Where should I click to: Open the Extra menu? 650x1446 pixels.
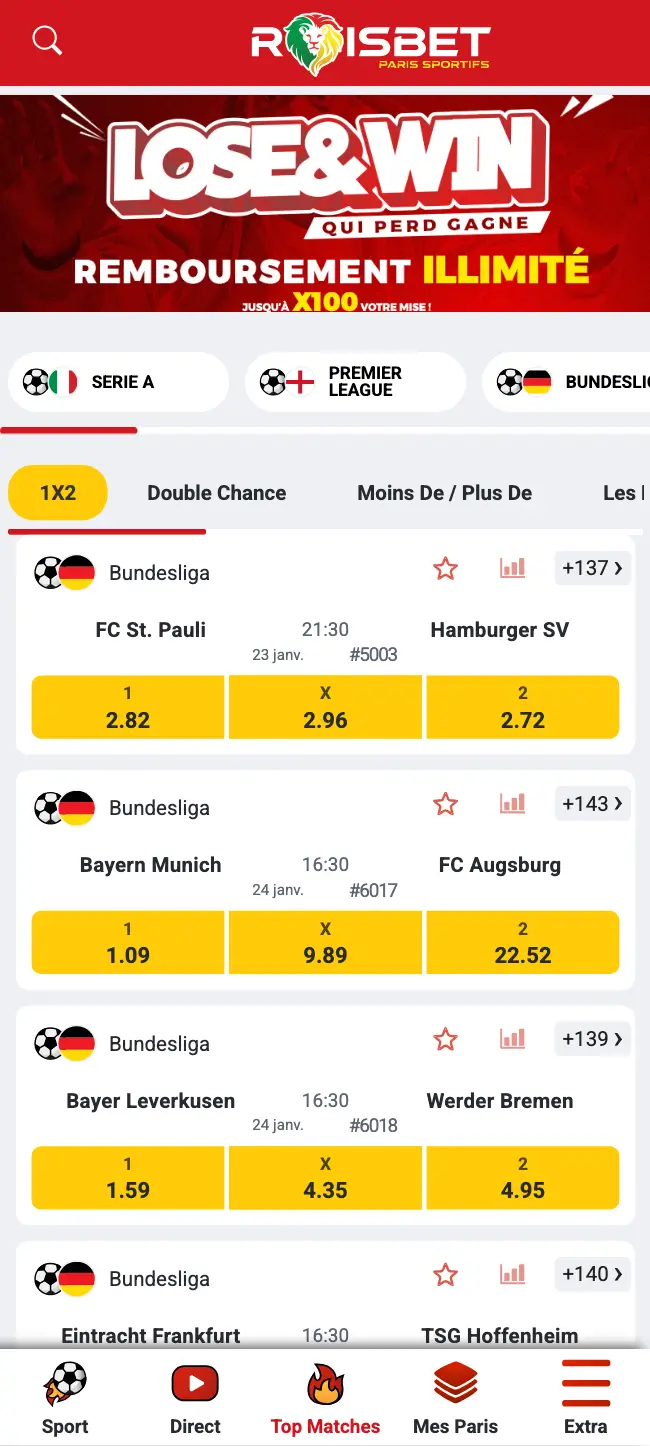pos(585,1398)
